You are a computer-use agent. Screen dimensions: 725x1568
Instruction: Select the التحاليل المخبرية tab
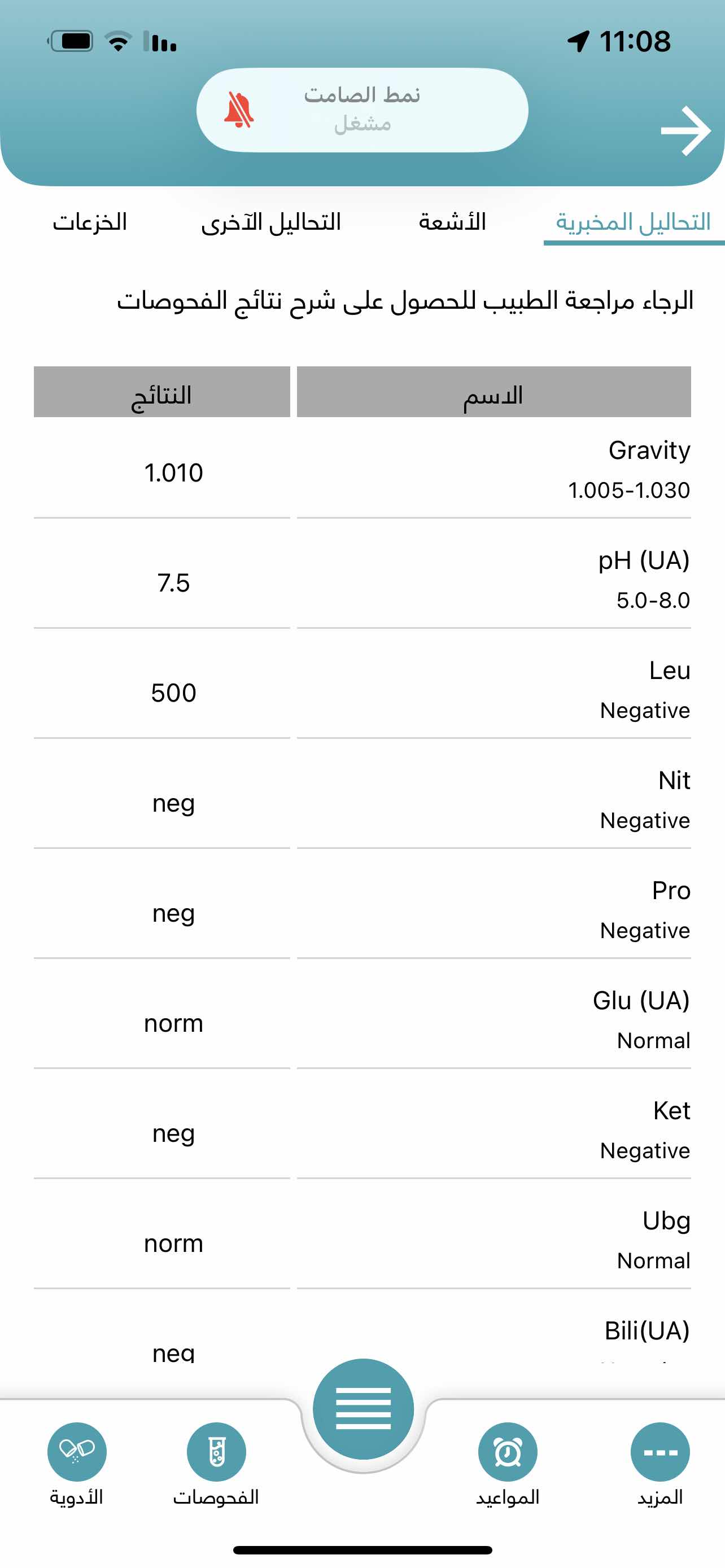click(633, 222)
